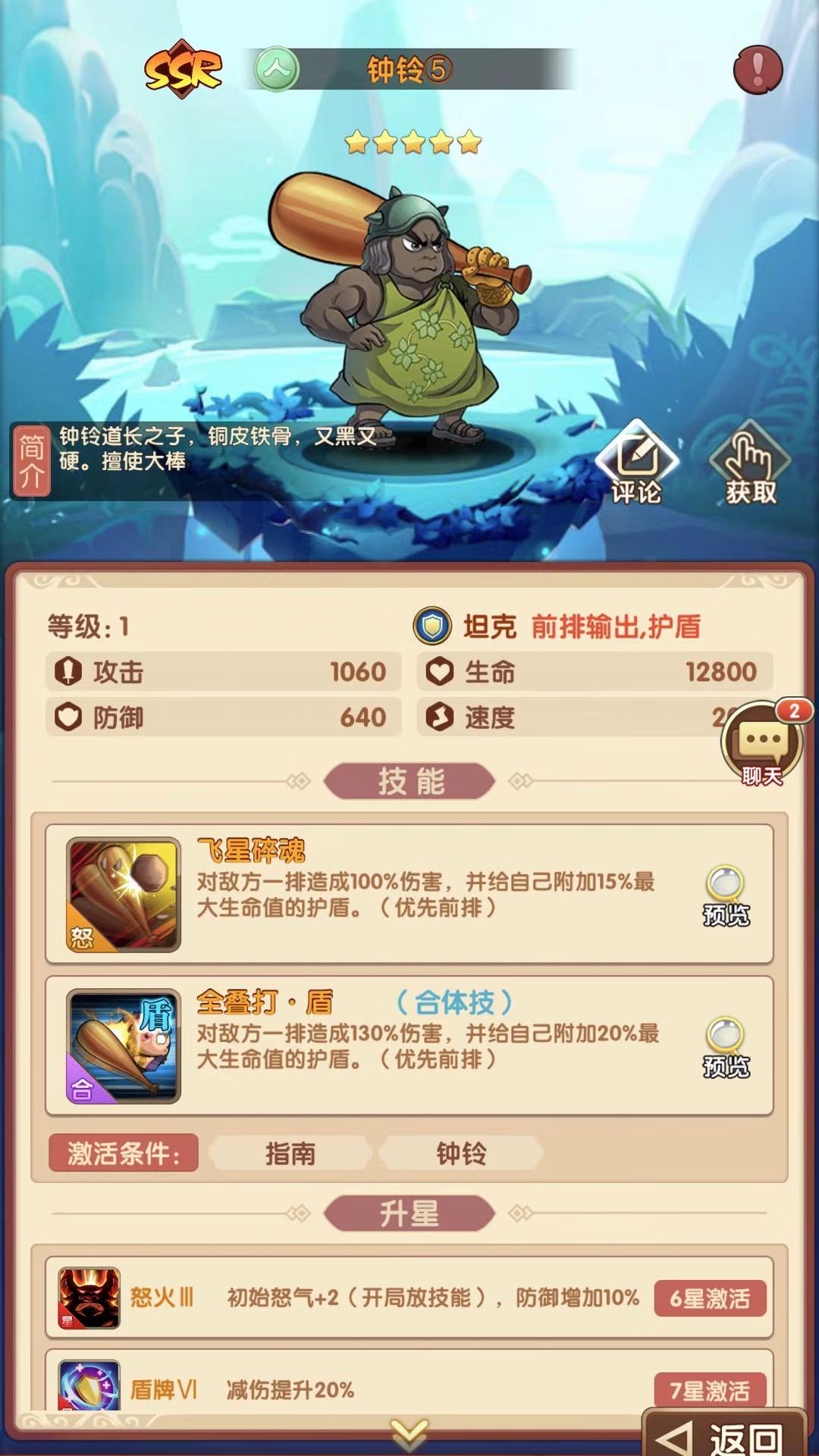Screen dimensions: 819x1456
Task: Select the 指南 activation condition chip
Action: tap(290, 1153)
